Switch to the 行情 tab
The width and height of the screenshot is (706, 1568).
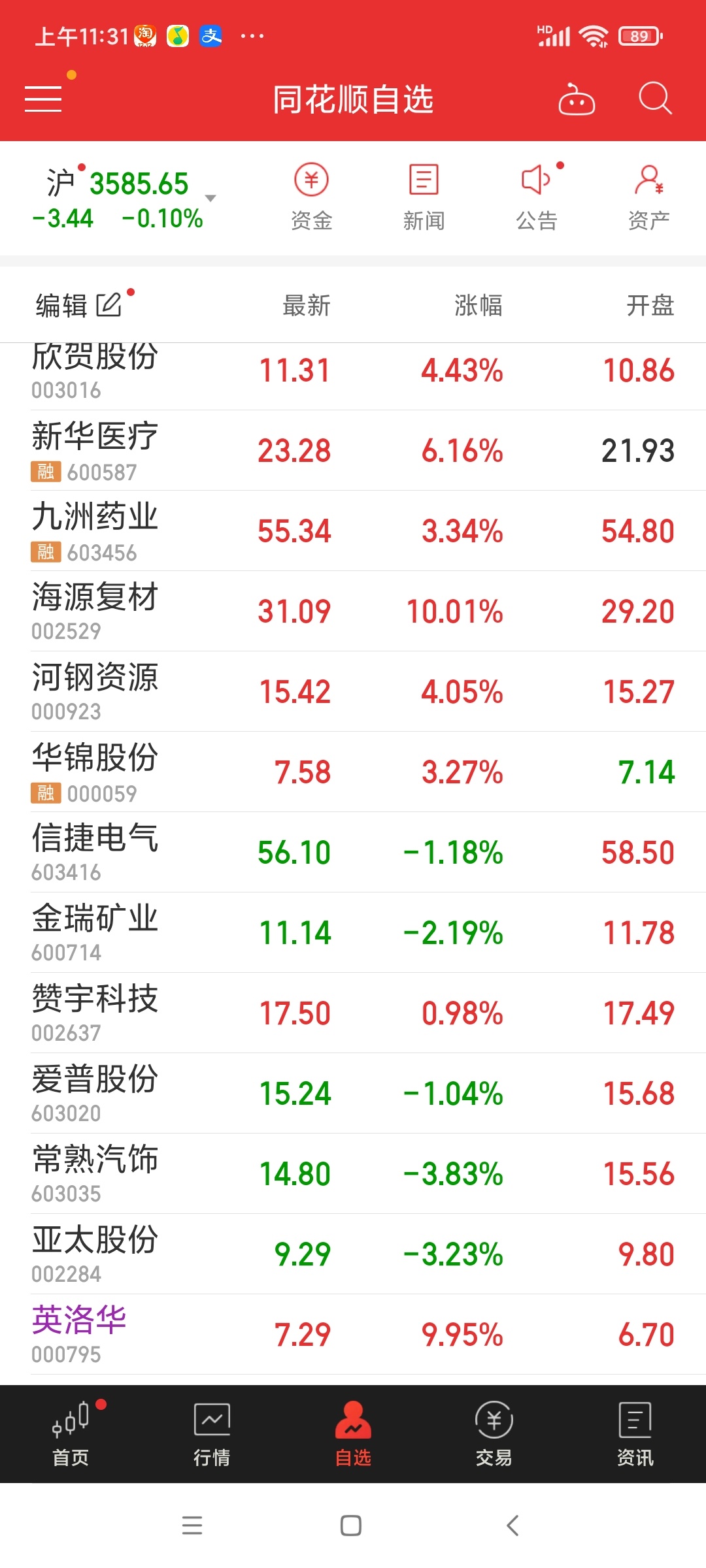(212, 1433)
